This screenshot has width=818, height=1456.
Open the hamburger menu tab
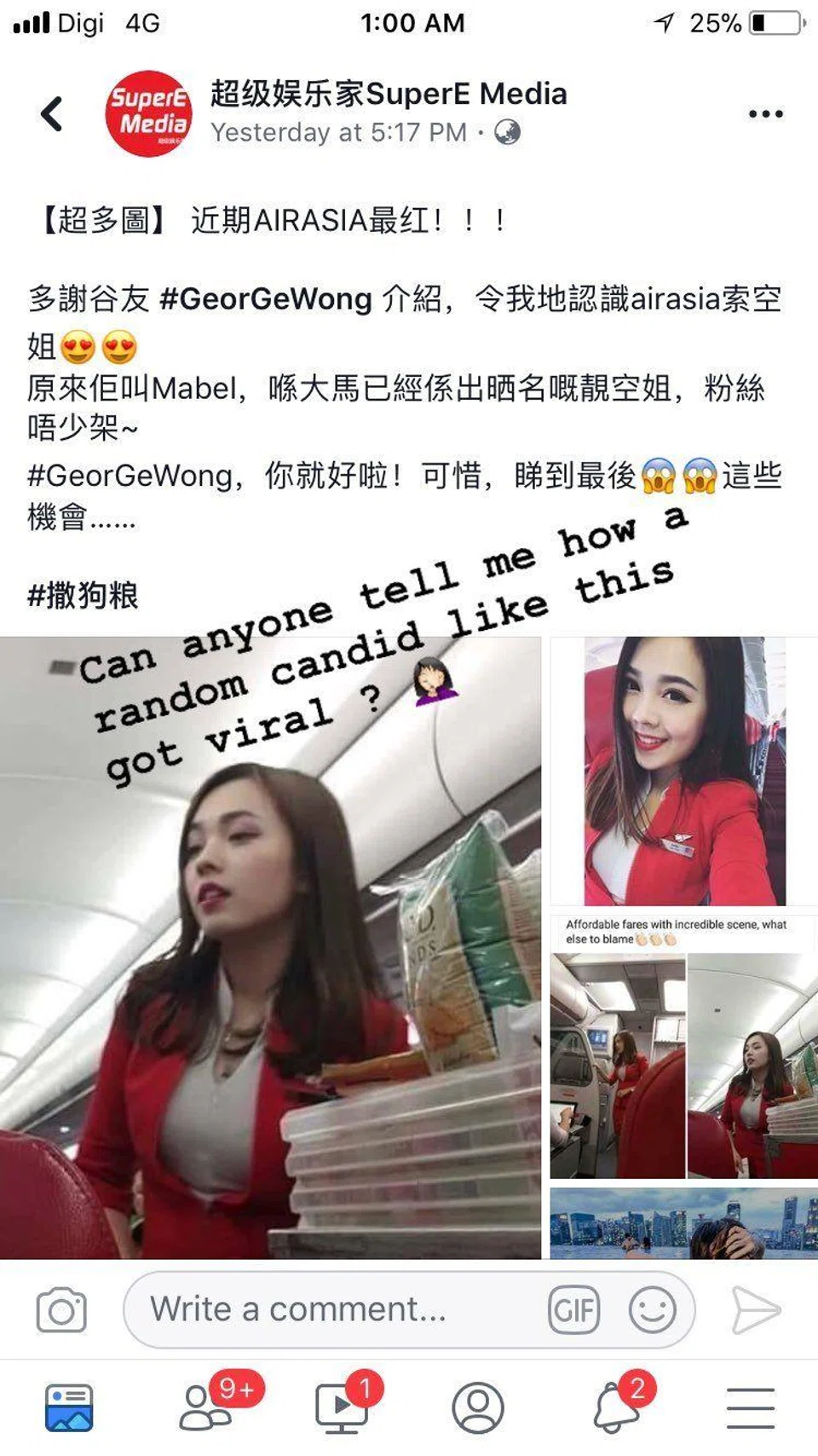751,1407
